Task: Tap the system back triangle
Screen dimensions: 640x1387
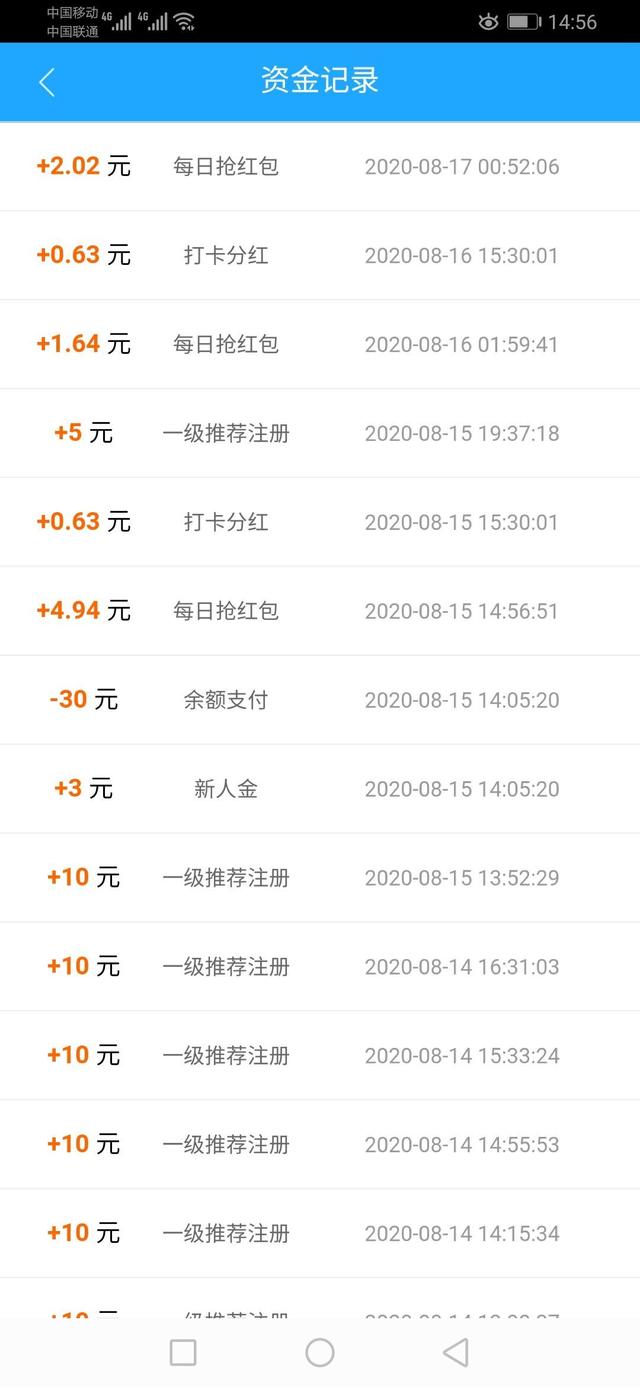Action: coord(456,1353)
